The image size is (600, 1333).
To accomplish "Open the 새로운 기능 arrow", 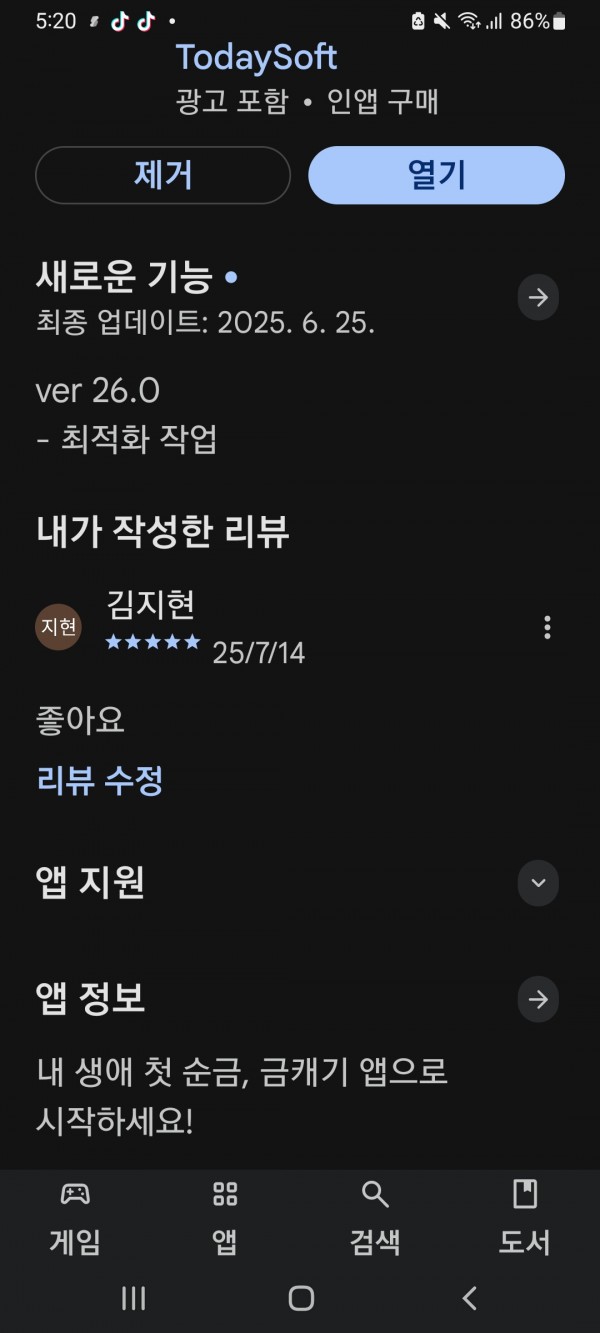I will [x=538, y=297].
